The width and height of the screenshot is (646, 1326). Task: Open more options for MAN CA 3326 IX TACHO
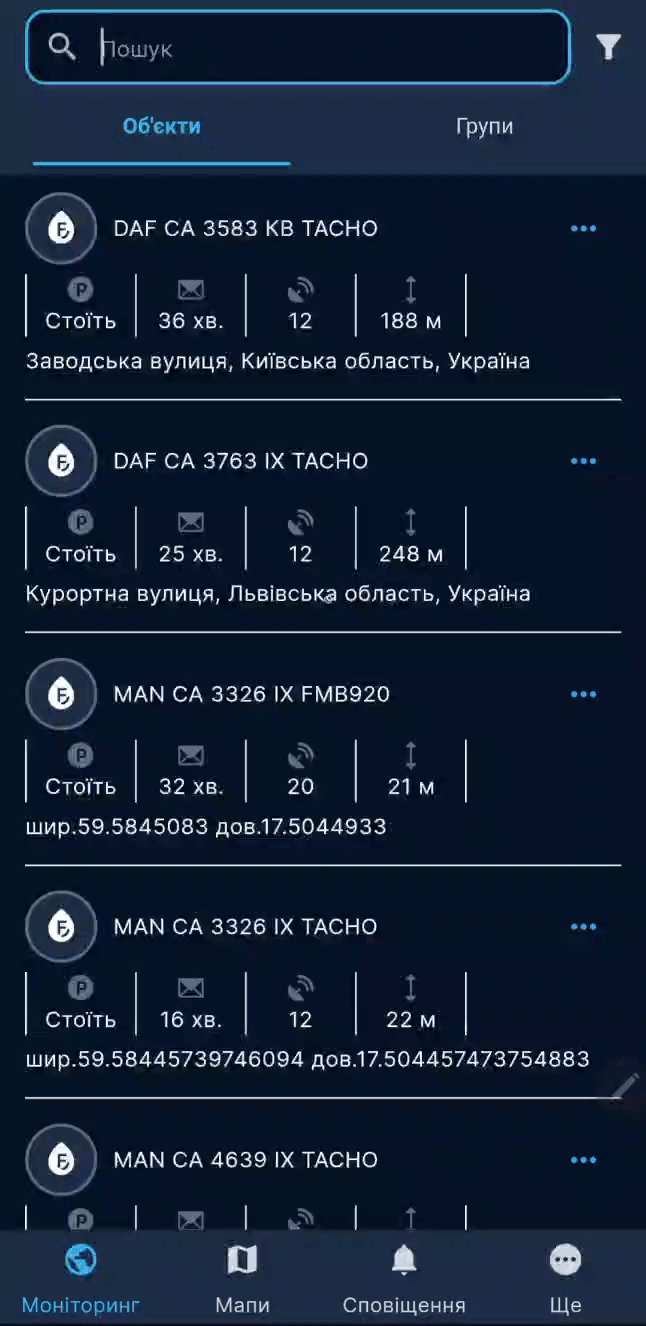point(583,927)
